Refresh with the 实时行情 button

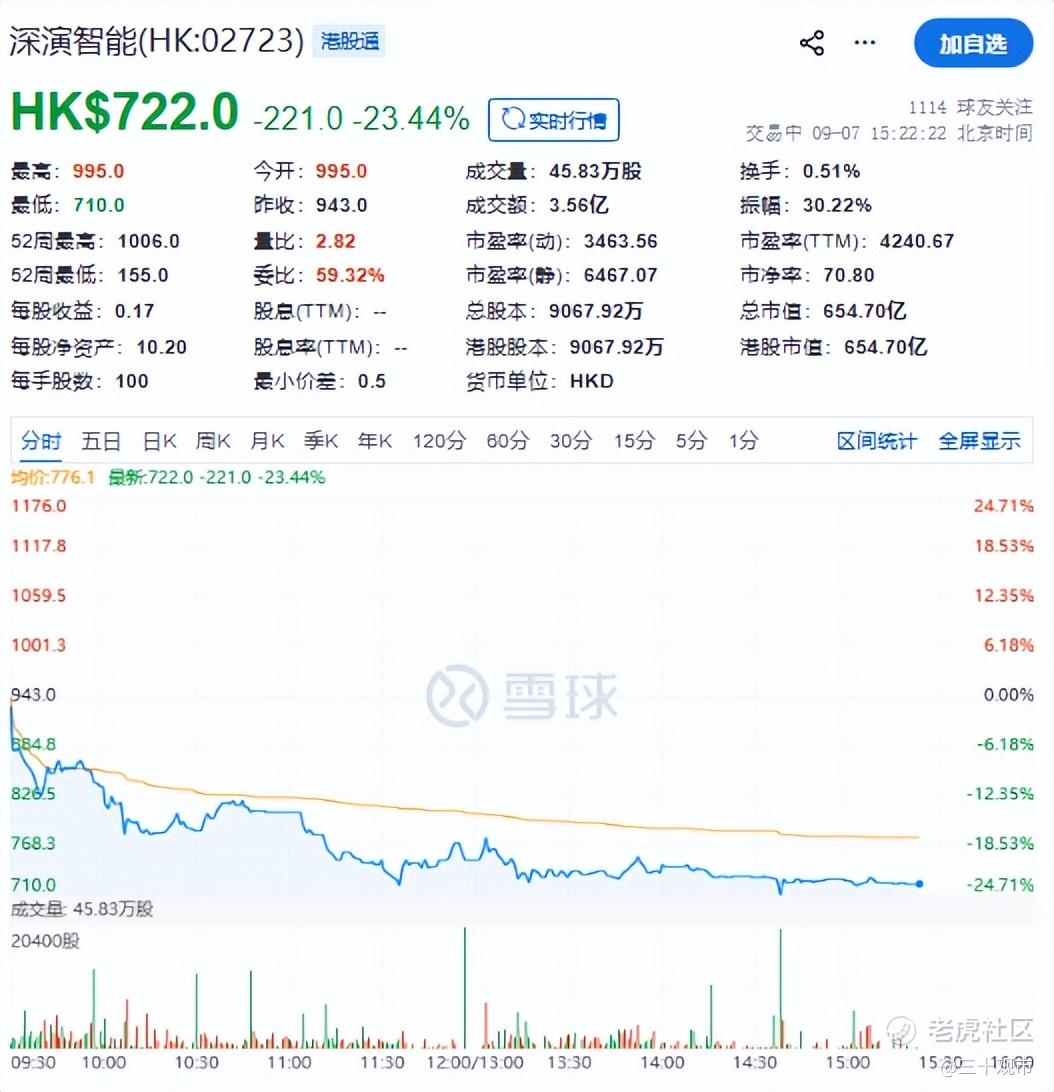554,120
